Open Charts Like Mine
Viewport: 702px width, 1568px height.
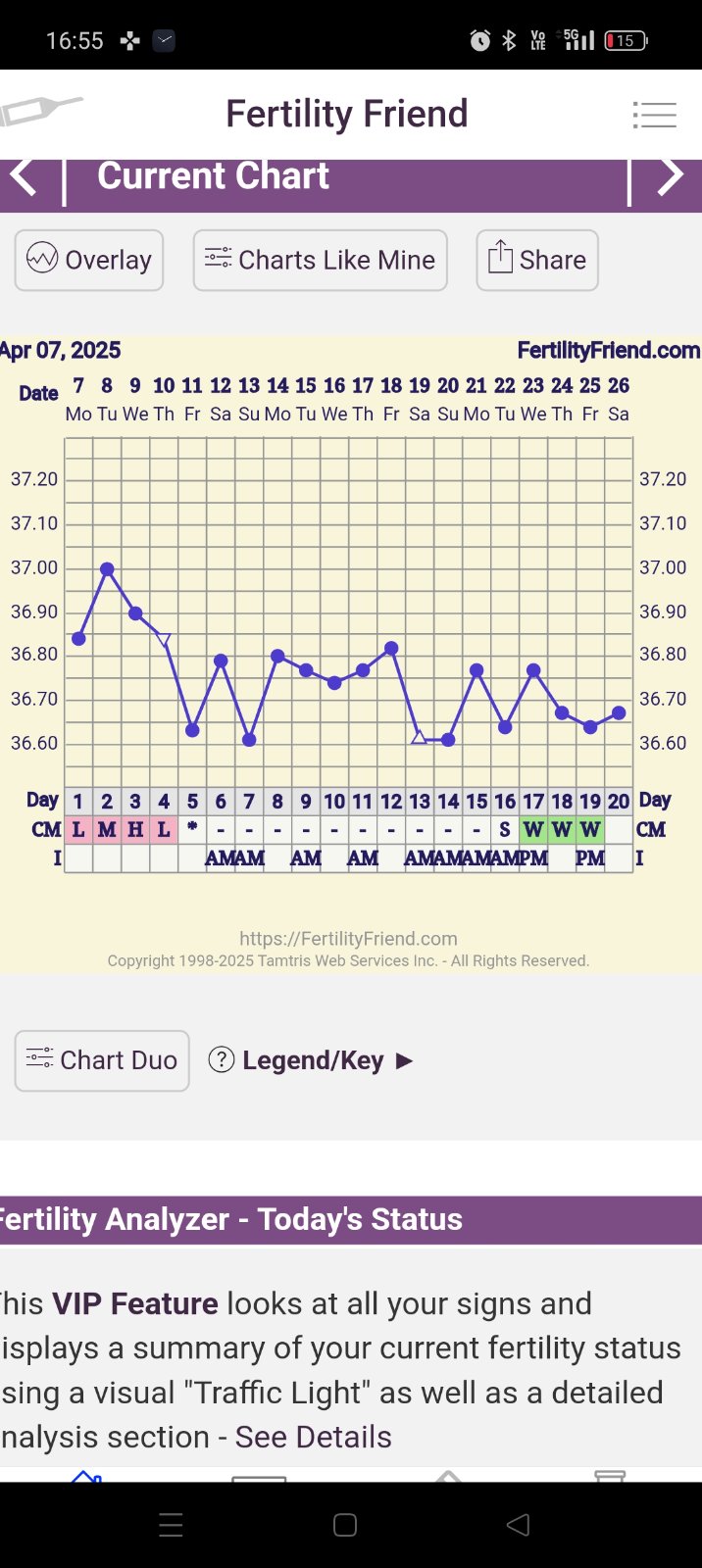pyautogui.click(x=320, y=260)
